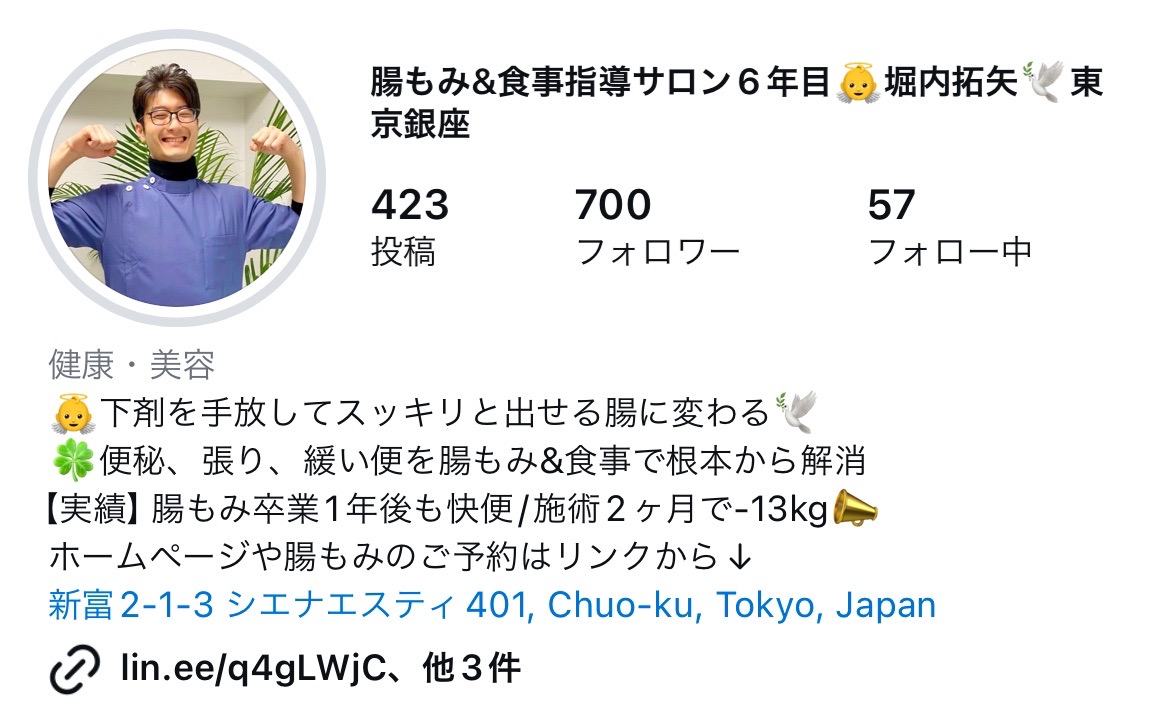Open the 700 フォロワー followers list
1170x721 pixels.
[656, 228]
